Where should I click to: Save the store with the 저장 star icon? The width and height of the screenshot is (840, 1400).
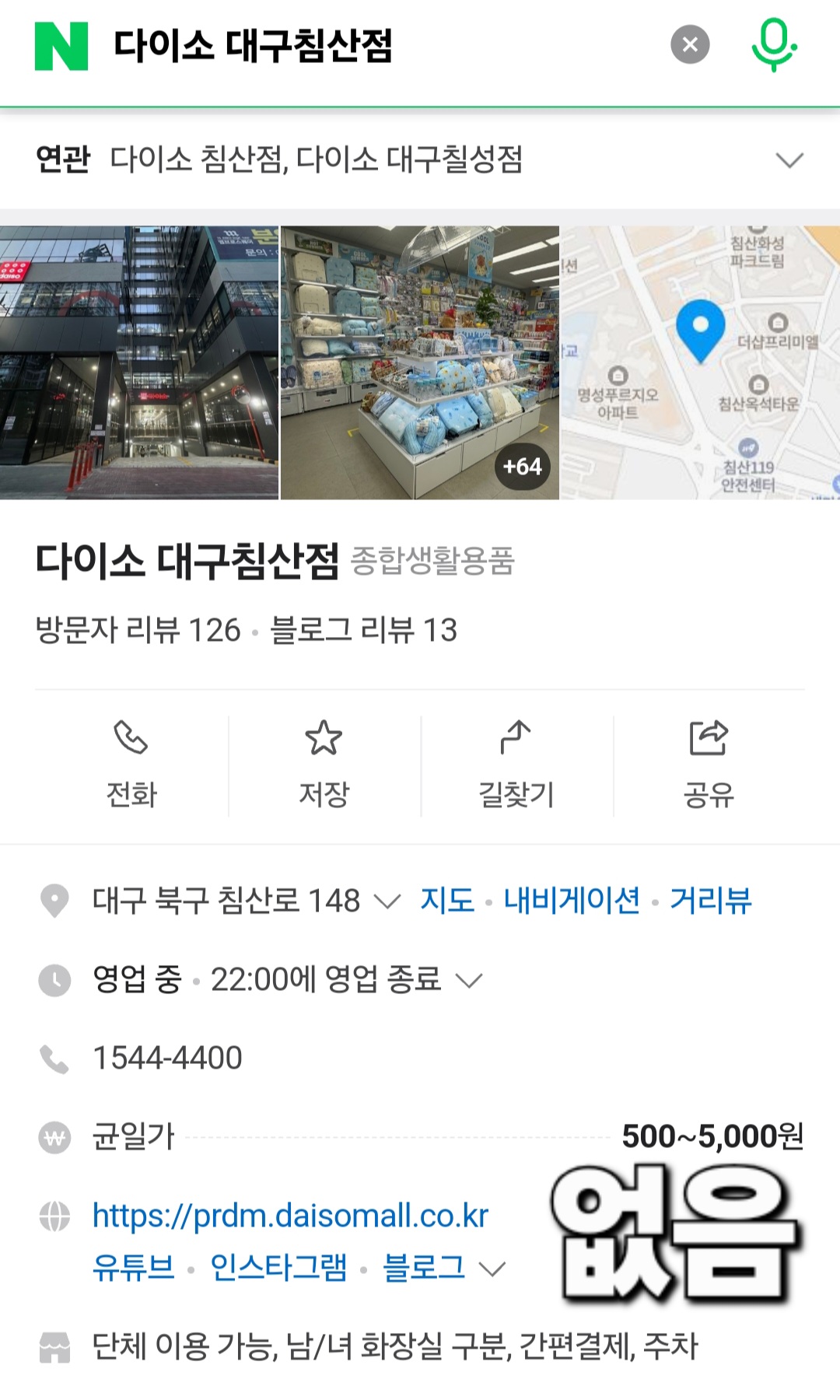coord(324,739)
